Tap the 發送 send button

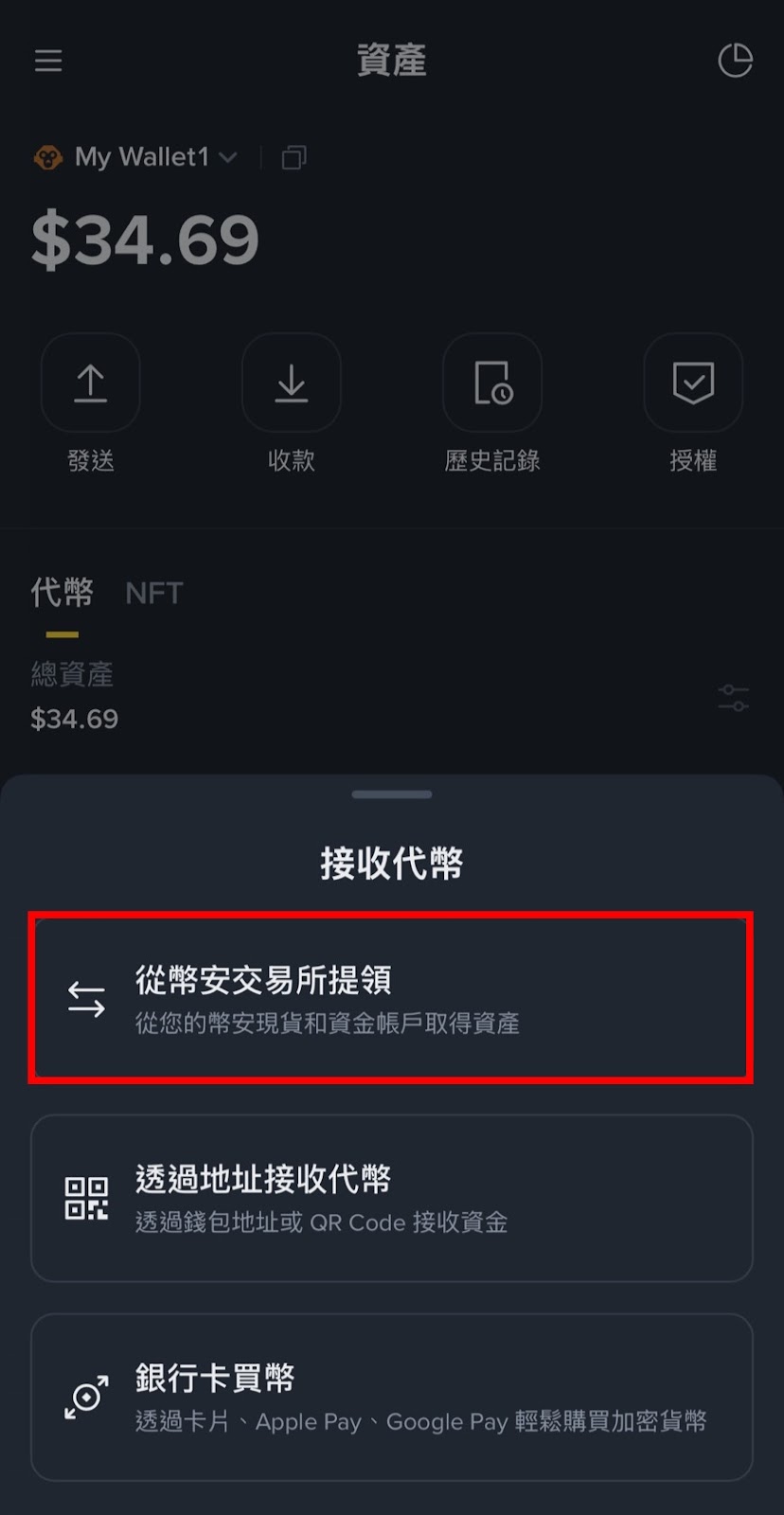(91, 383)
